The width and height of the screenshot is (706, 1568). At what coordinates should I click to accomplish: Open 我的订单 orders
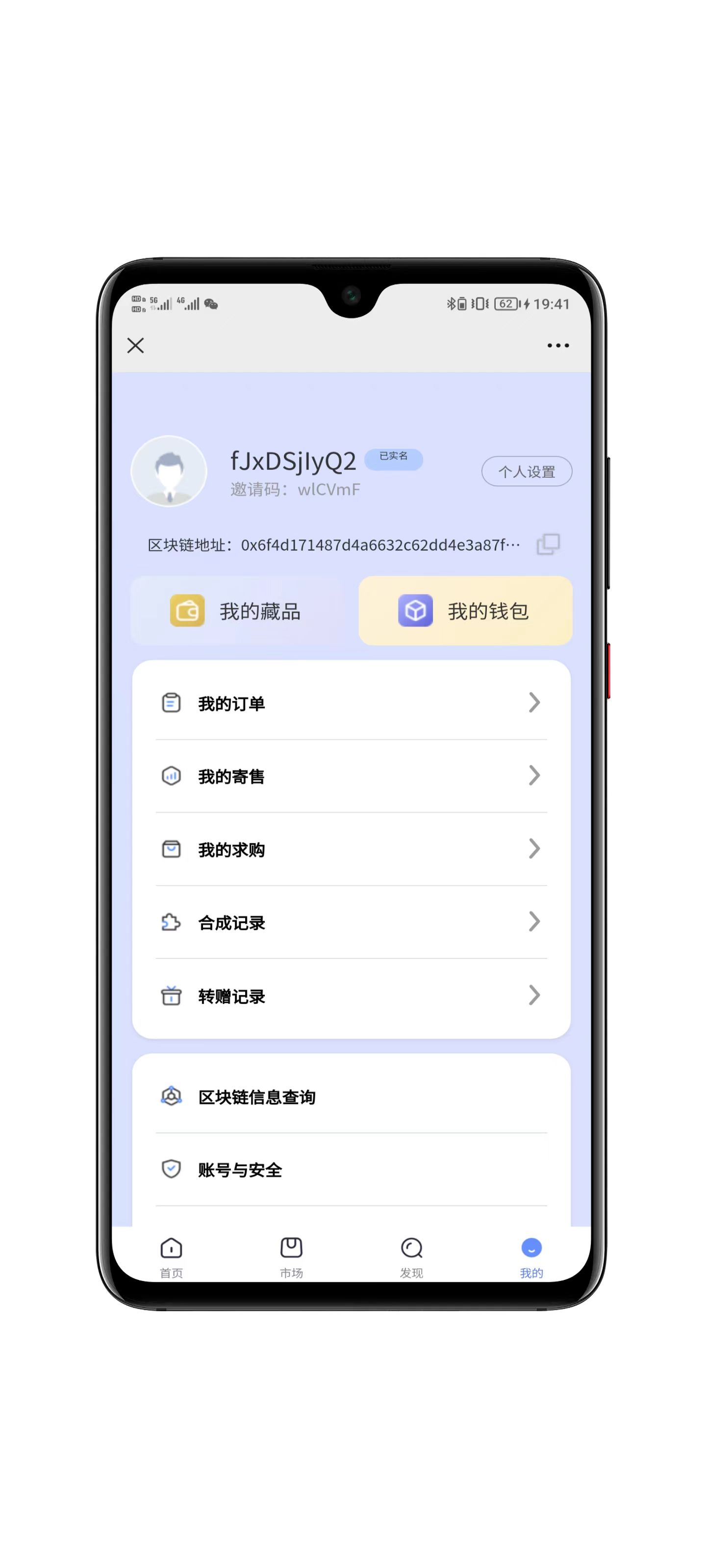[x=351, y=704]
